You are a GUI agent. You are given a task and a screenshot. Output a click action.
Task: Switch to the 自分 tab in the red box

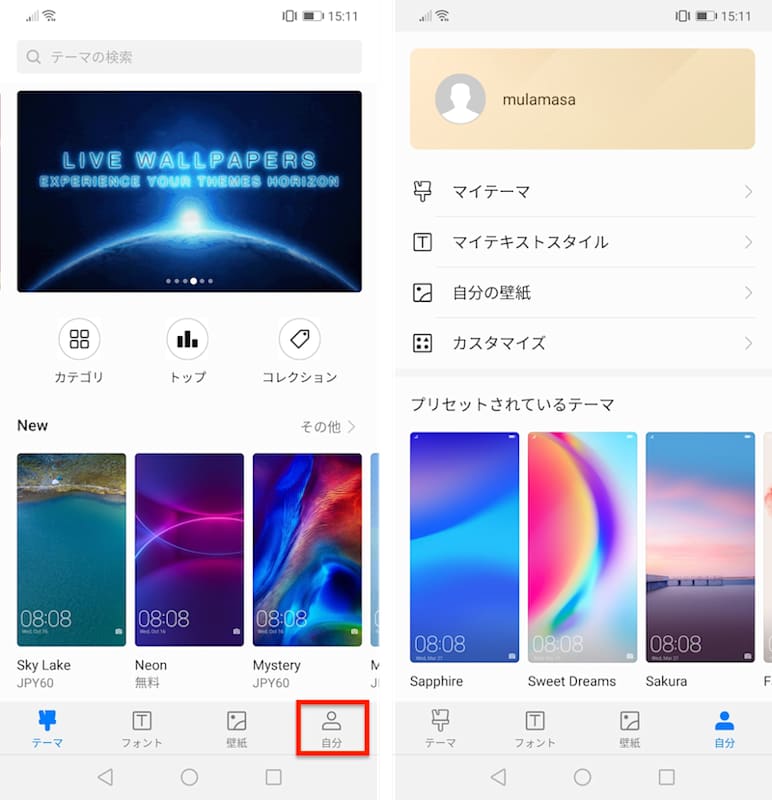[x=332, y=728]
